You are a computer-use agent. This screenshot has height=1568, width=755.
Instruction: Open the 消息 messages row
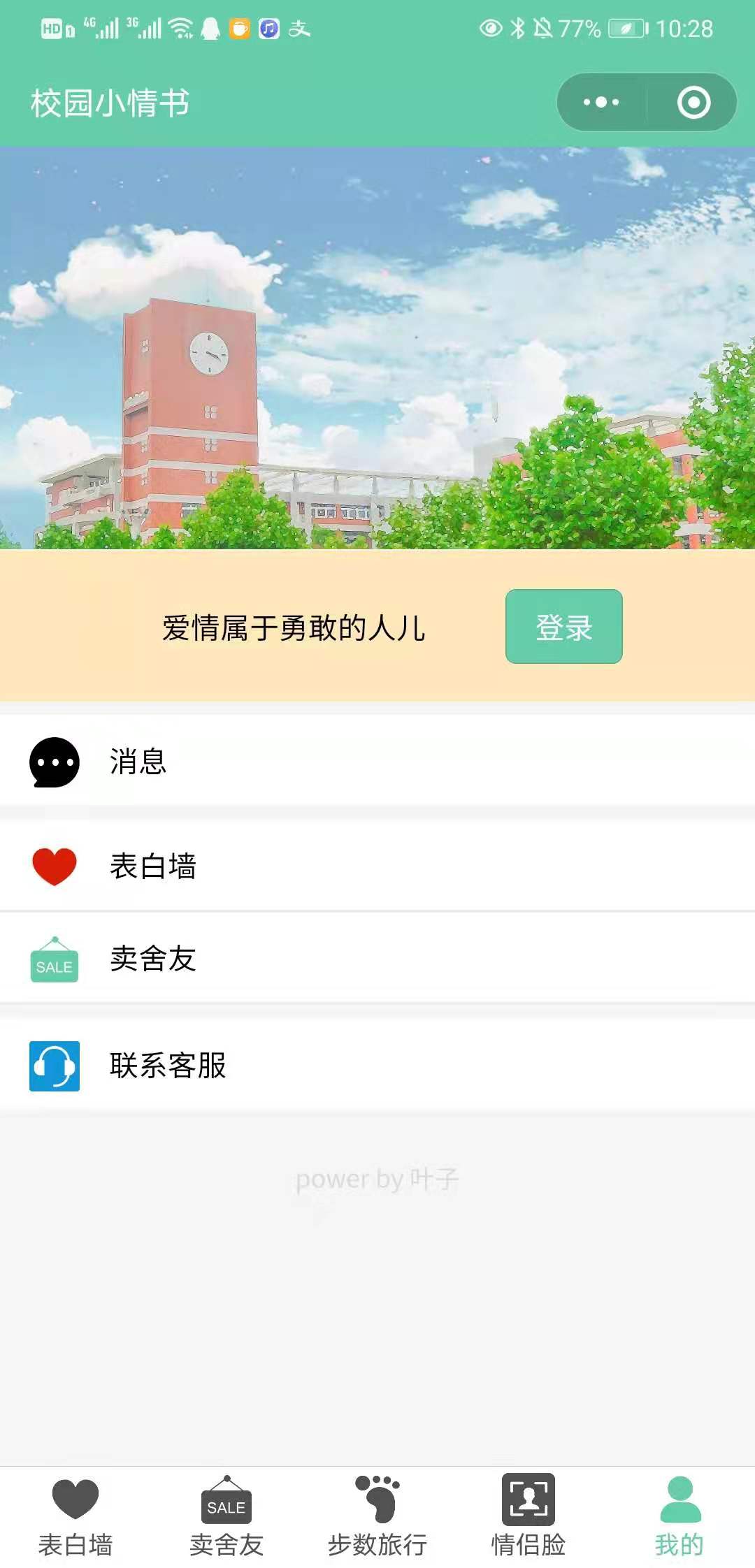[377, 762]
